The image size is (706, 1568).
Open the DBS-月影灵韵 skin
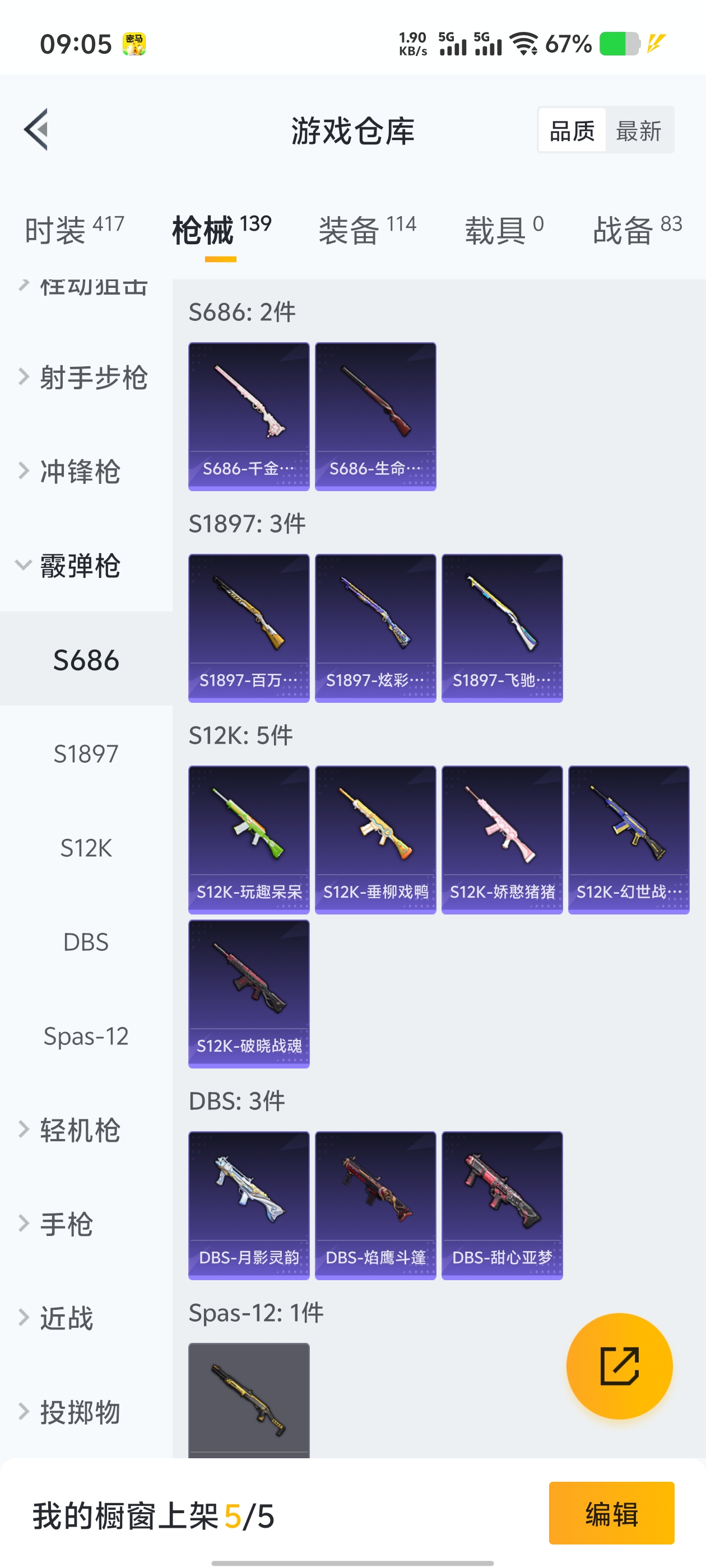coord(249,1205)
